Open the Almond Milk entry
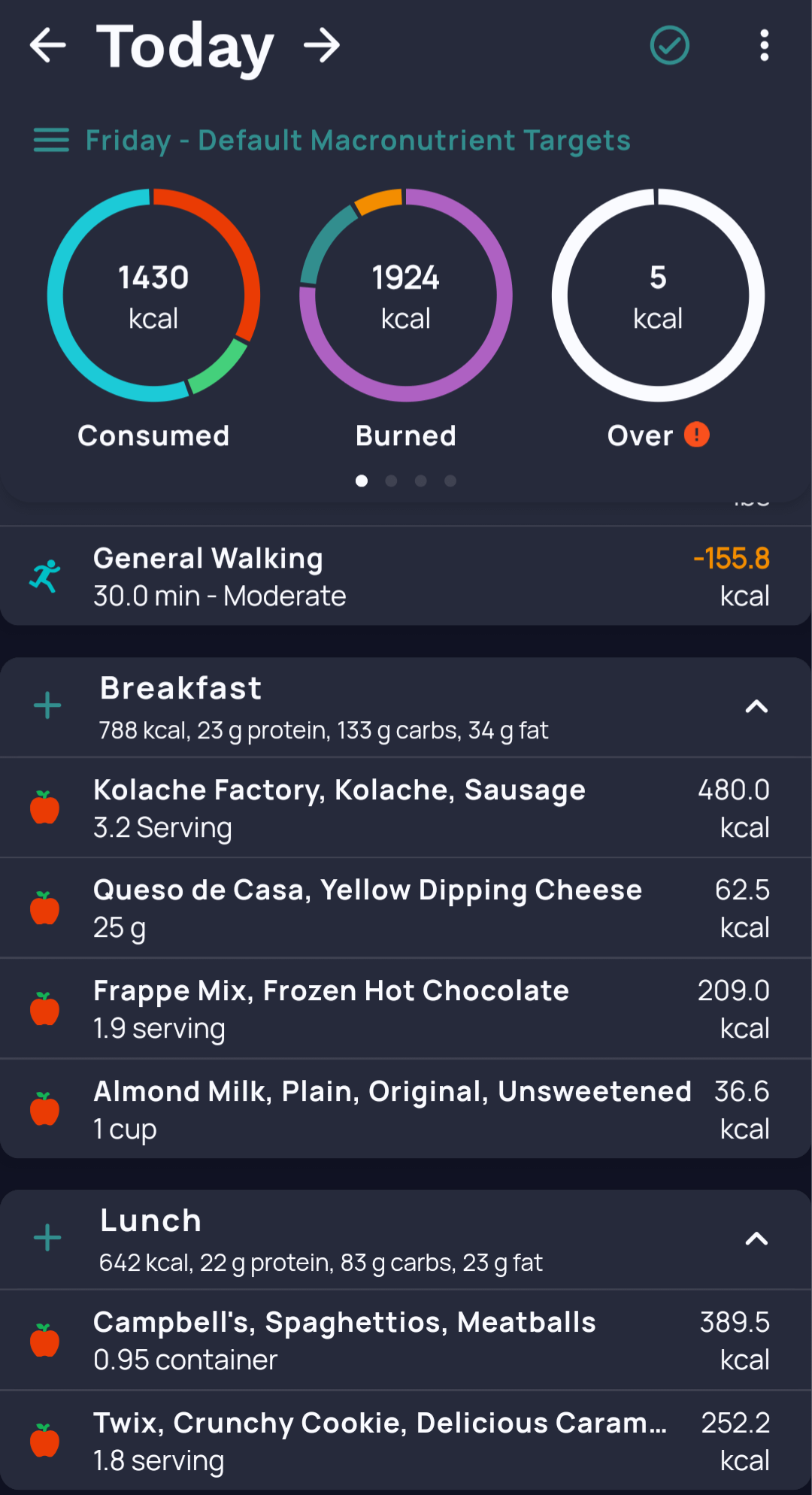812x1495 pixels. pos(406,1109)
